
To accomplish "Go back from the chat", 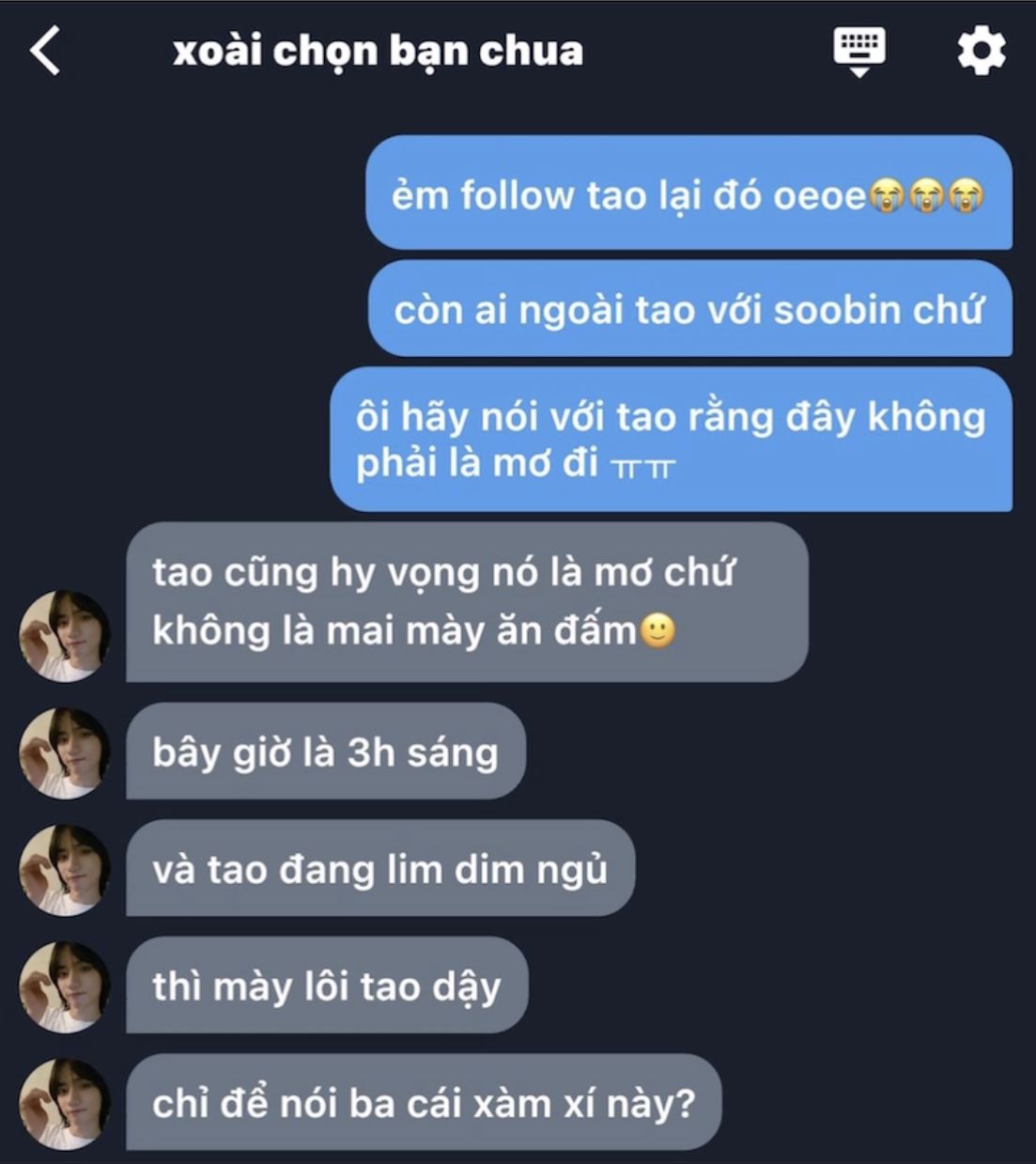I will point(45,51).
